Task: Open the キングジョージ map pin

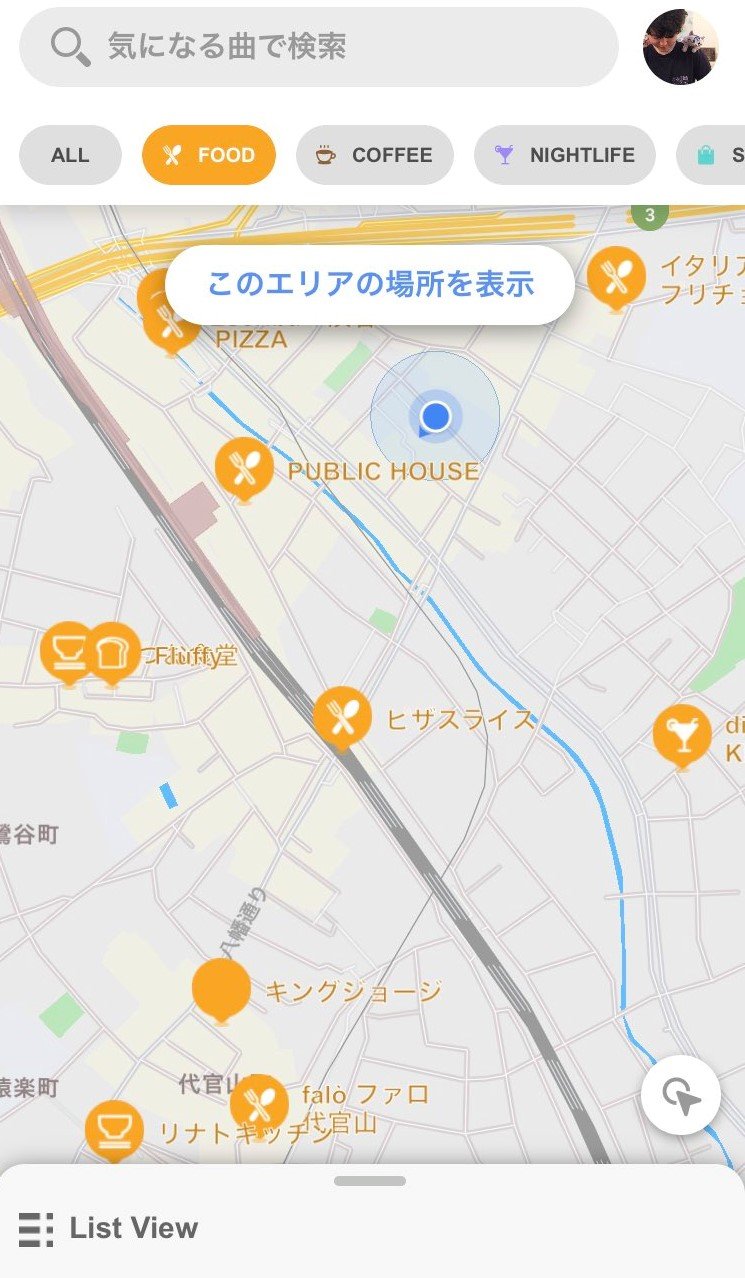Action: point(221,987)
